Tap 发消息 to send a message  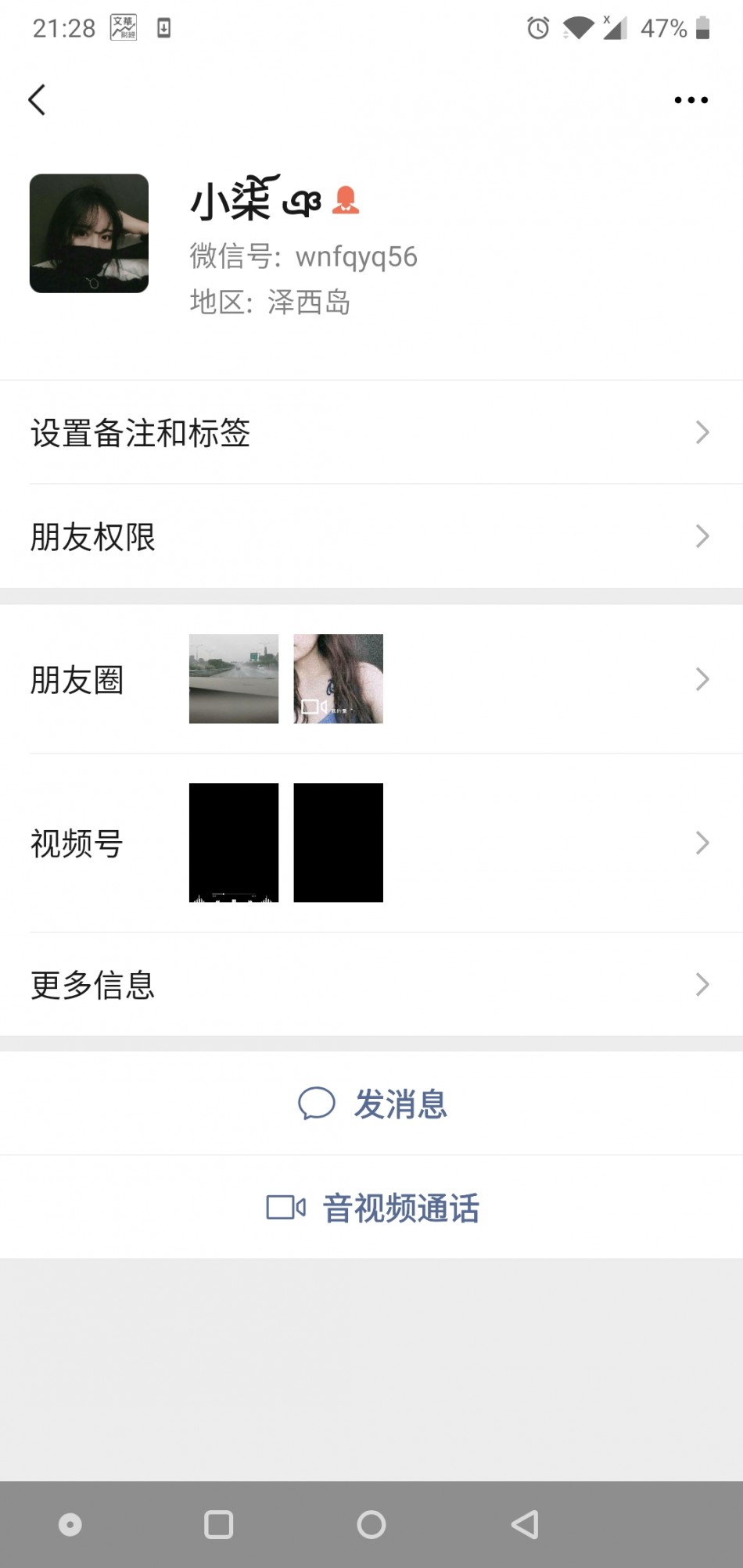point(373,1104)
